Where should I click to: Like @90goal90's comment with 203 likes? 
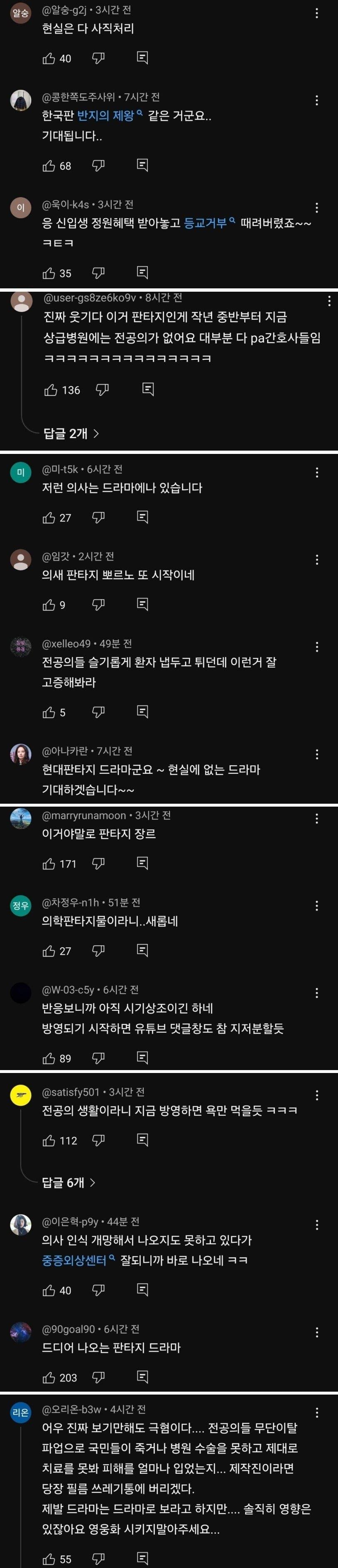49,1377
